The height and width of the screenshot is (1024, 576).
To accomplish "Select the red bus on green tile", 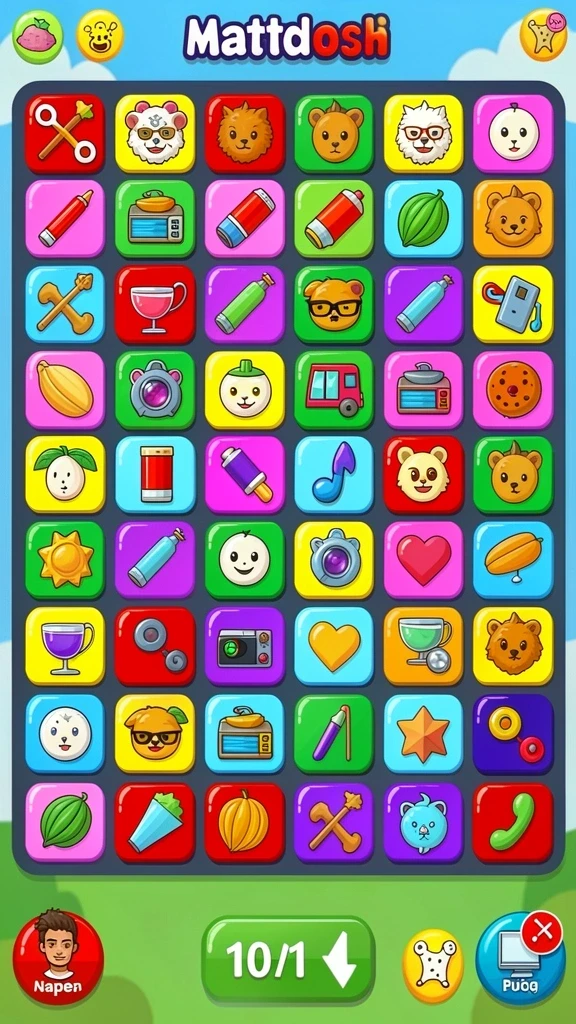I will 334,389.
